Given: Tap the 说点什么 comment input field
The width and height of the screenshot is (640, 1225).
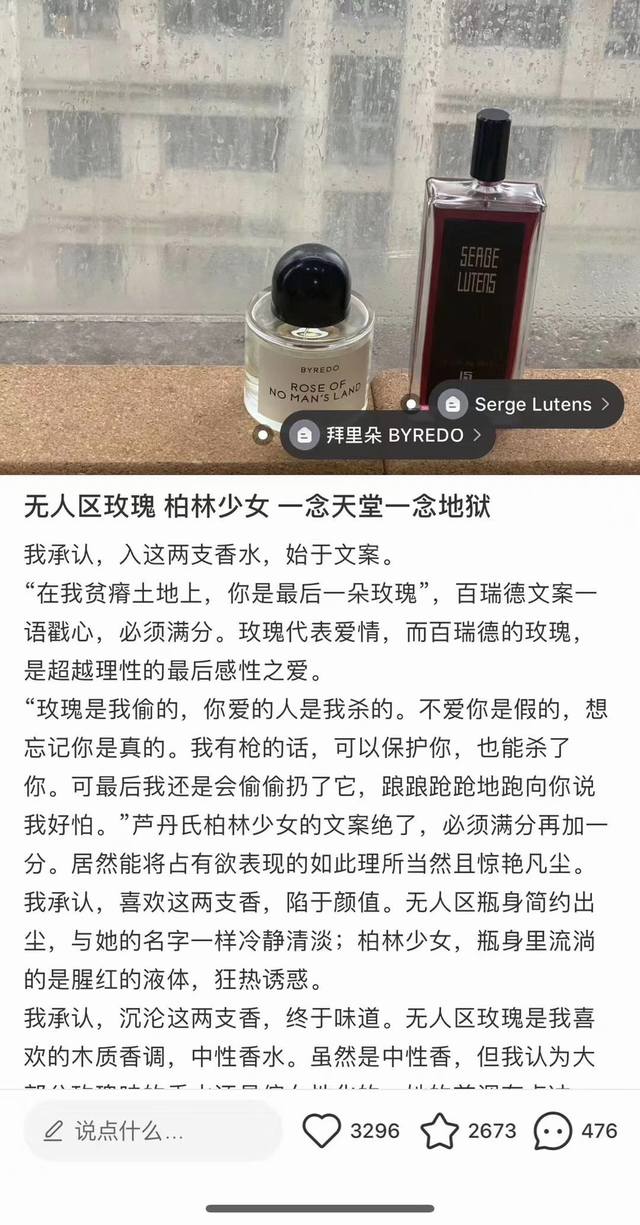Looking at the screenshot, I should click(153, 1132).
